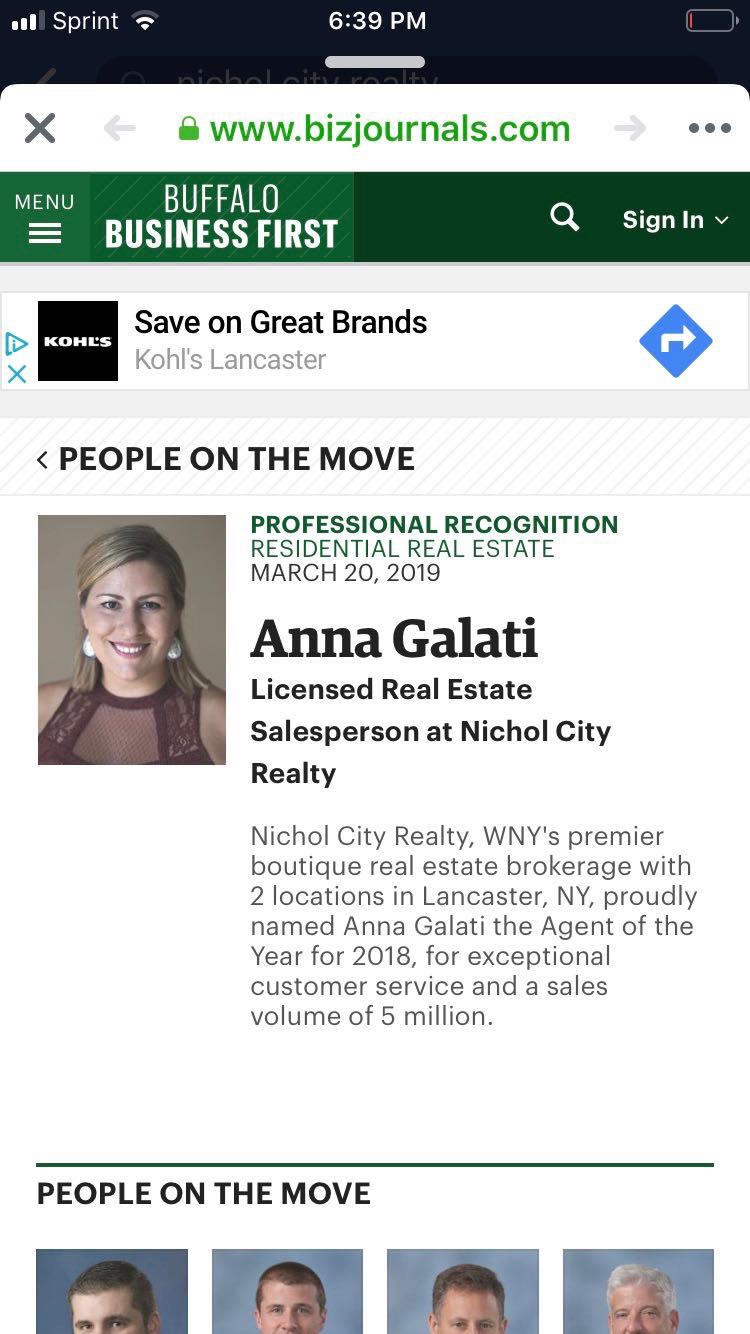View the ad choices info
Image resolution: width=750 pixels, height=1334 pixels.
coord(17,345)
